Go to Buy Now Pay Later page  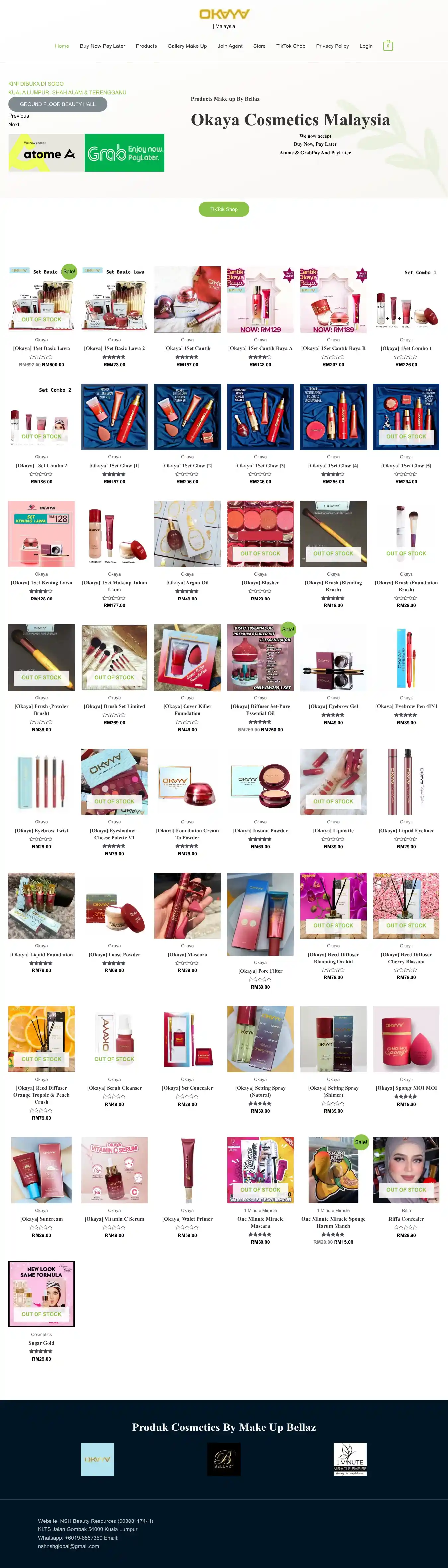[x=102, y=46]
